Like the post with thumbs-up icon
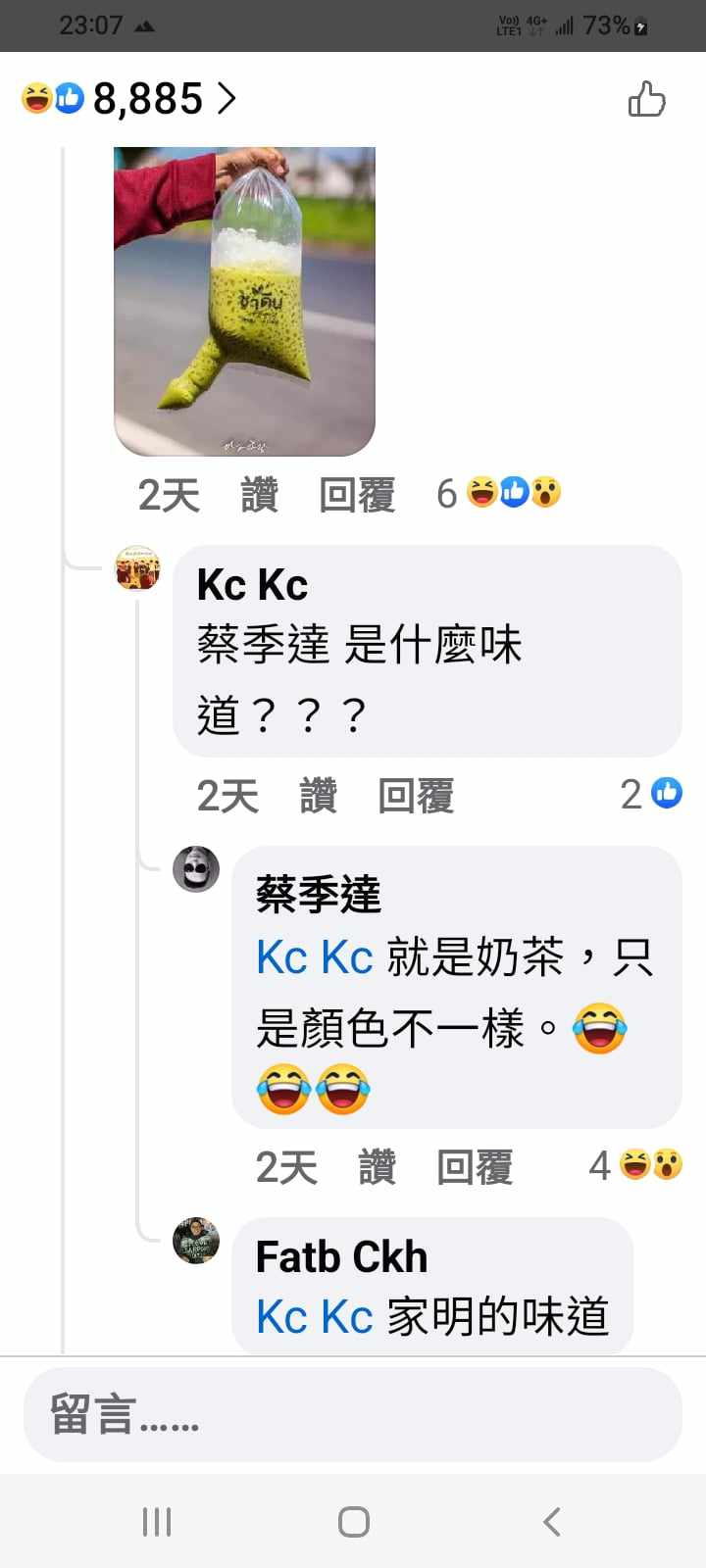 (646, 99)
